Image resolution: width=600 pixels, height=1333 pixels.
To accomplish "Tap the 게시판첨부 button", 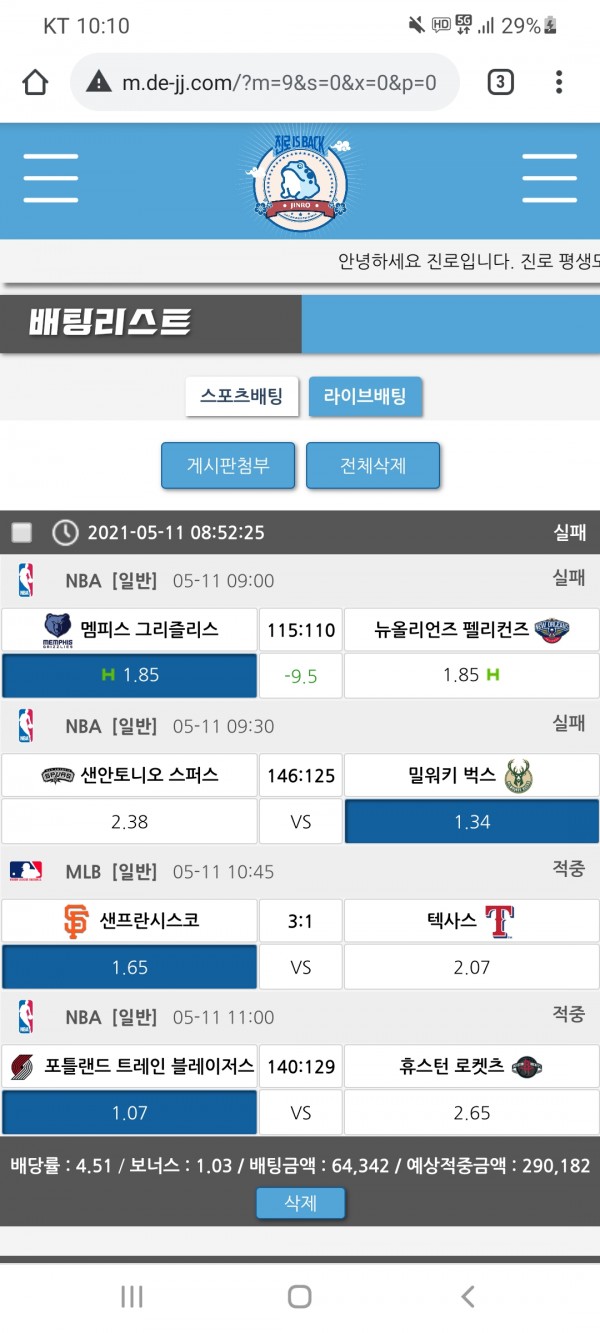I will coord(228,466).
